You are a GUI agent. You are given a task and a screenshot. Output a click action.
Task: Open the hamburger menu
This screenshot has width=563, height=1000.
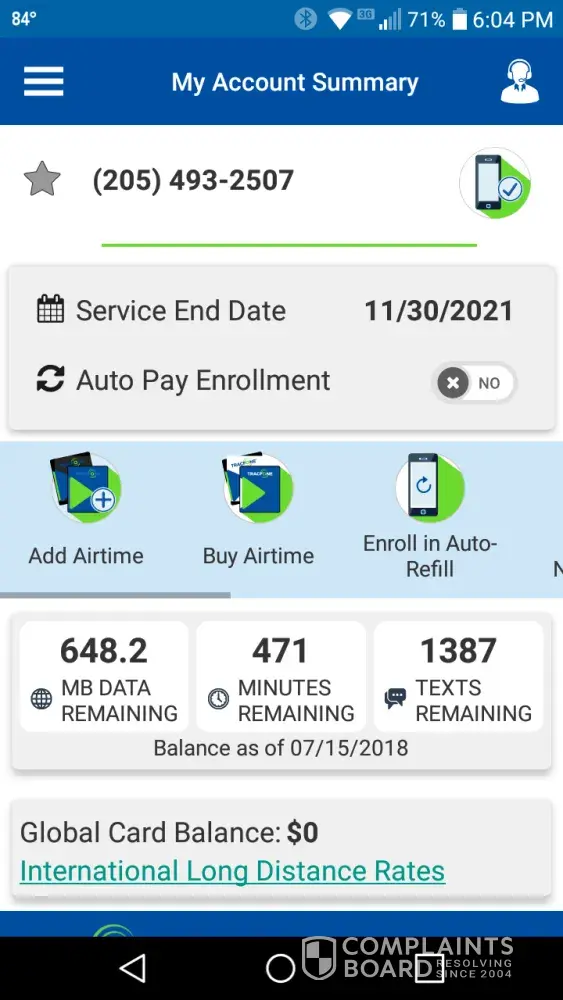(x=43, y=82)
